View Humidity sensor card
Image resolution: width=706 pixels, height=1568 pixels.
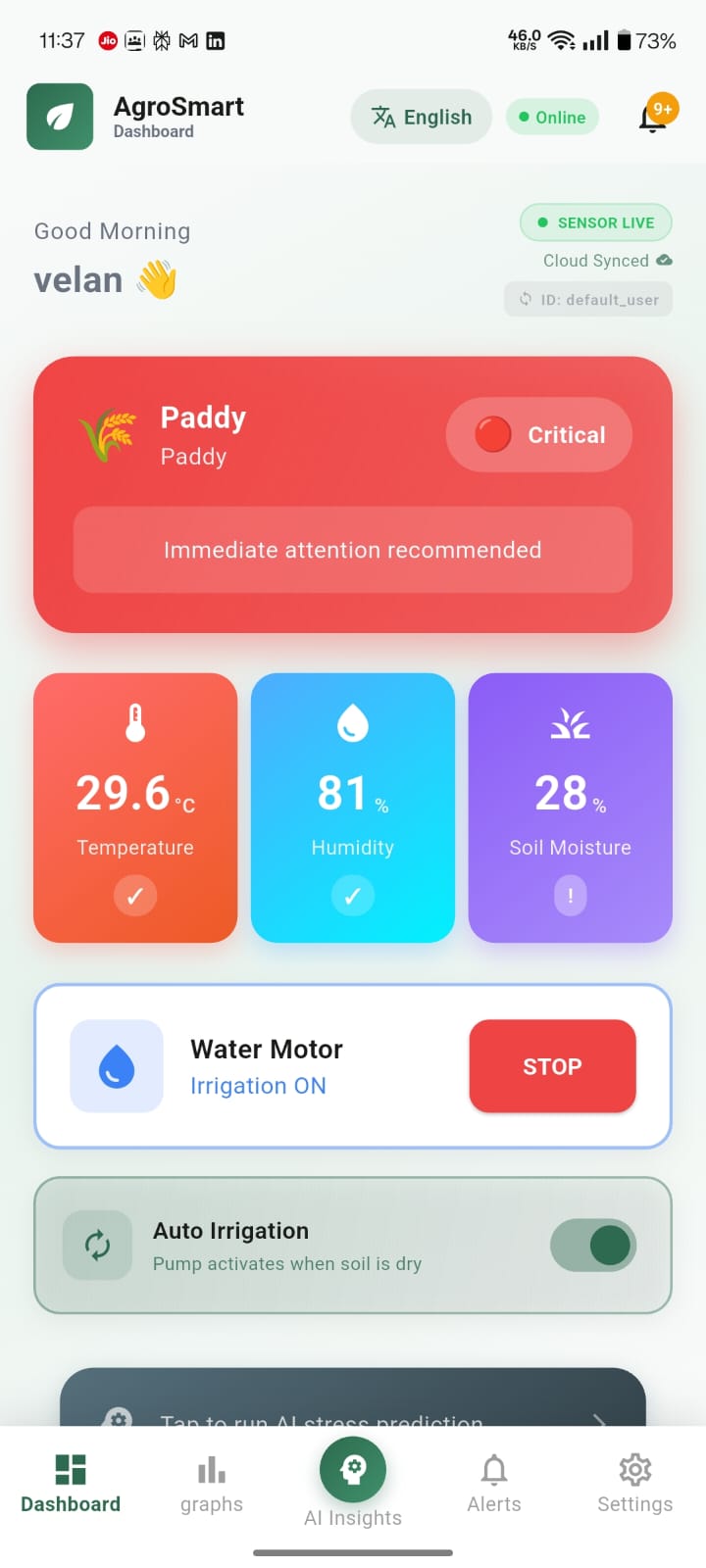click(x=353, y=808)
